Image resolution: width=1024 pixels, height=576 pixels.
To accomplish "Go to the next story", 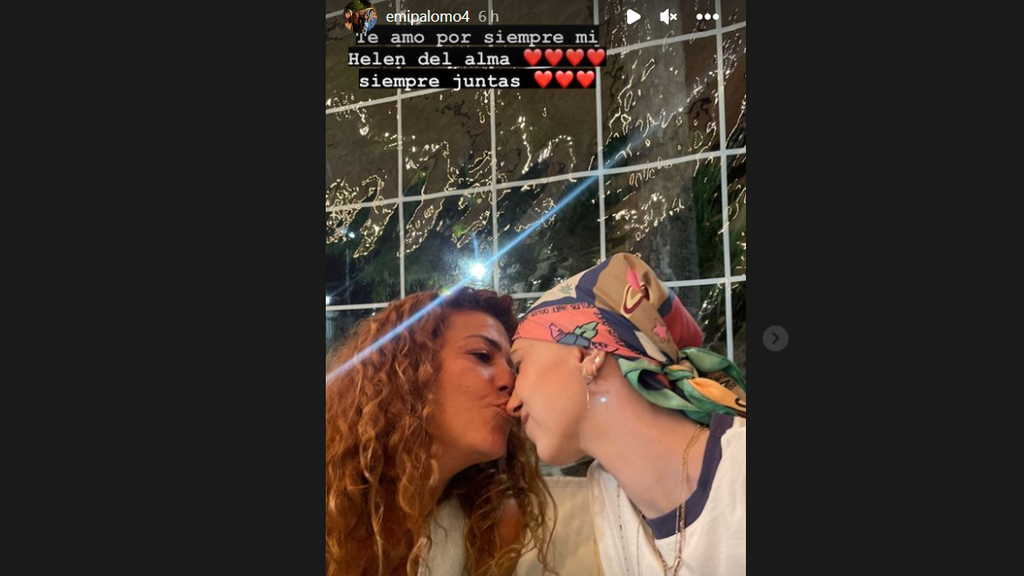I will coord(775,338).
